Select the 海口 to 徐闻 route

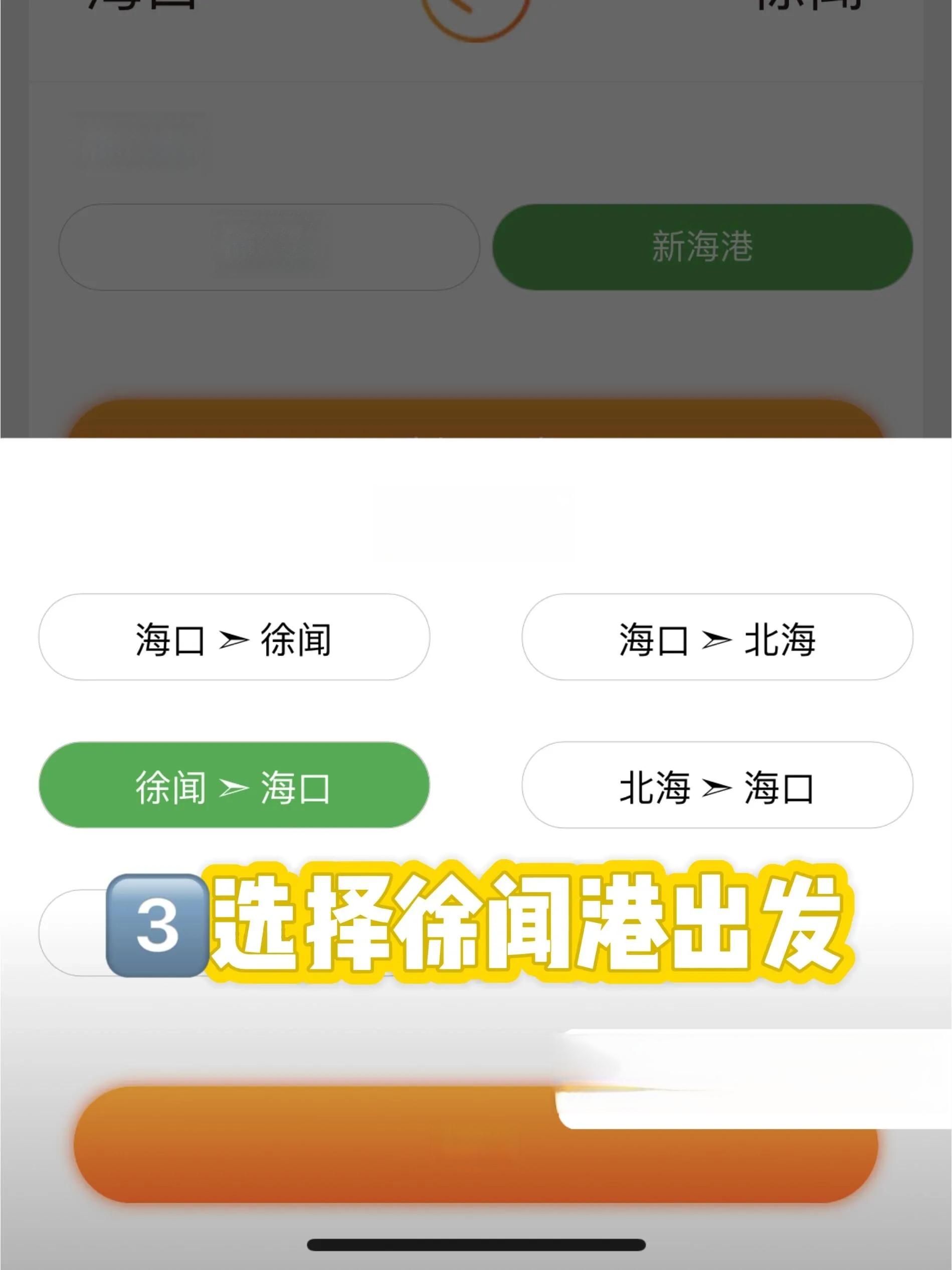pos(234,638)
